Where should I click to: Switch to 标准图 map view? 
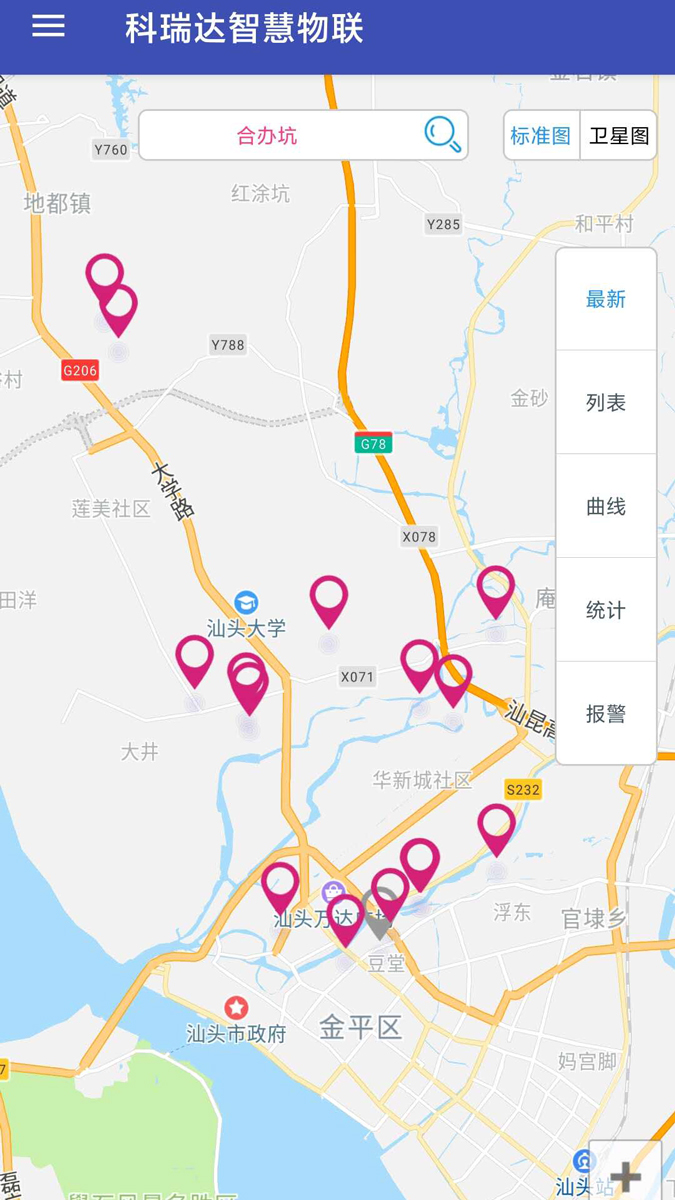click(541, 136)
